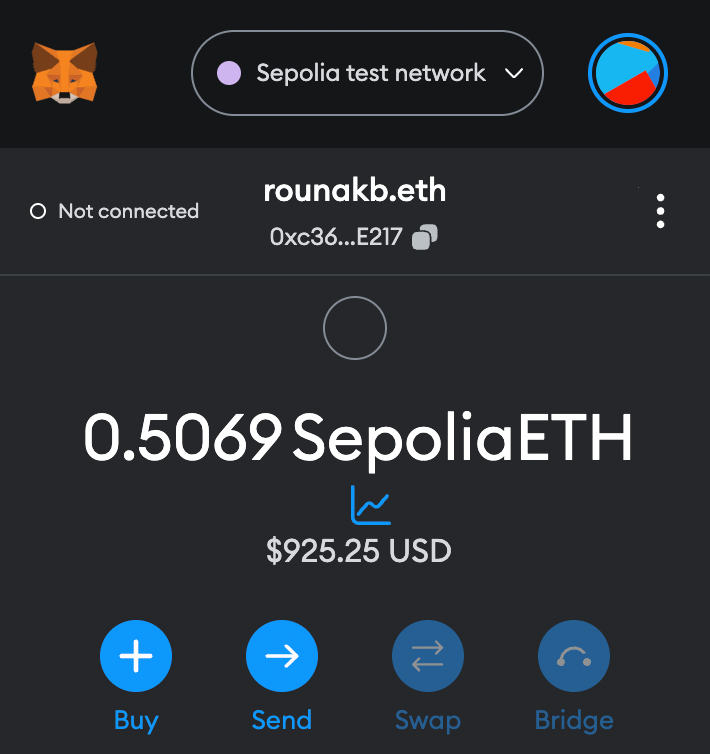710x754 pixels.
Task: Open the Sepolia test network dropdown
Action: pyautogui.click(x=366, y=73)
